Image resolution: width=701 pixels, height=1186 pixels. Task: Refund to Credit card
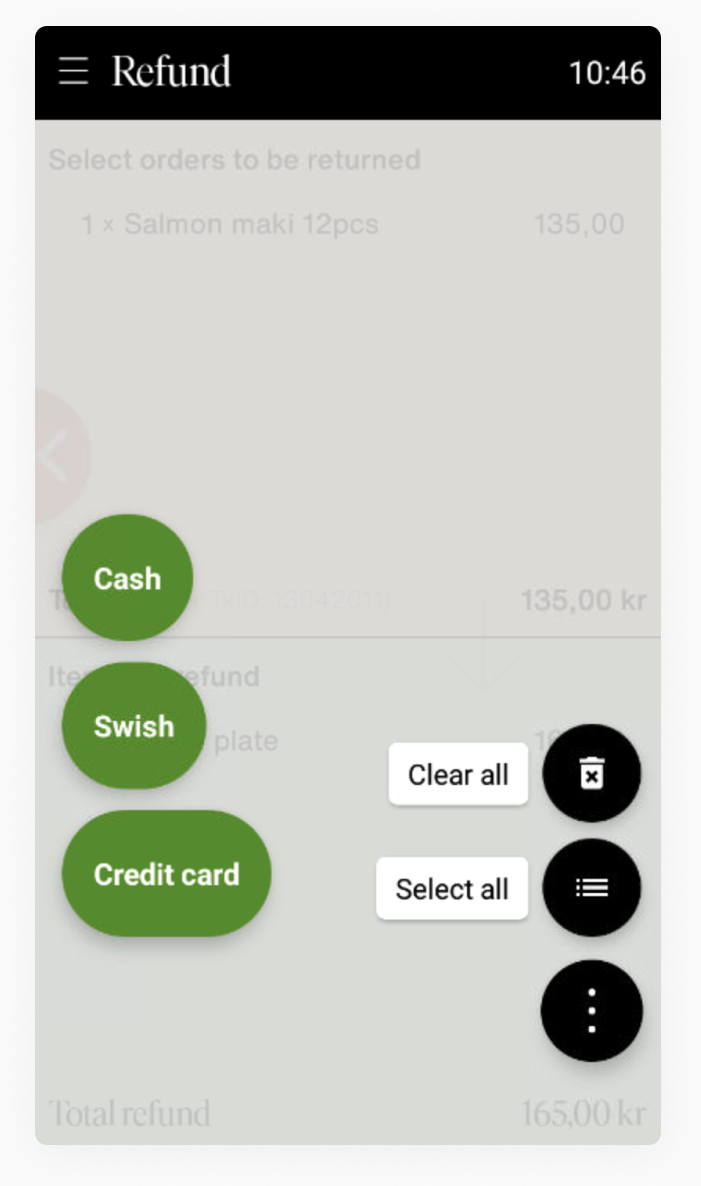pos(166,874)
